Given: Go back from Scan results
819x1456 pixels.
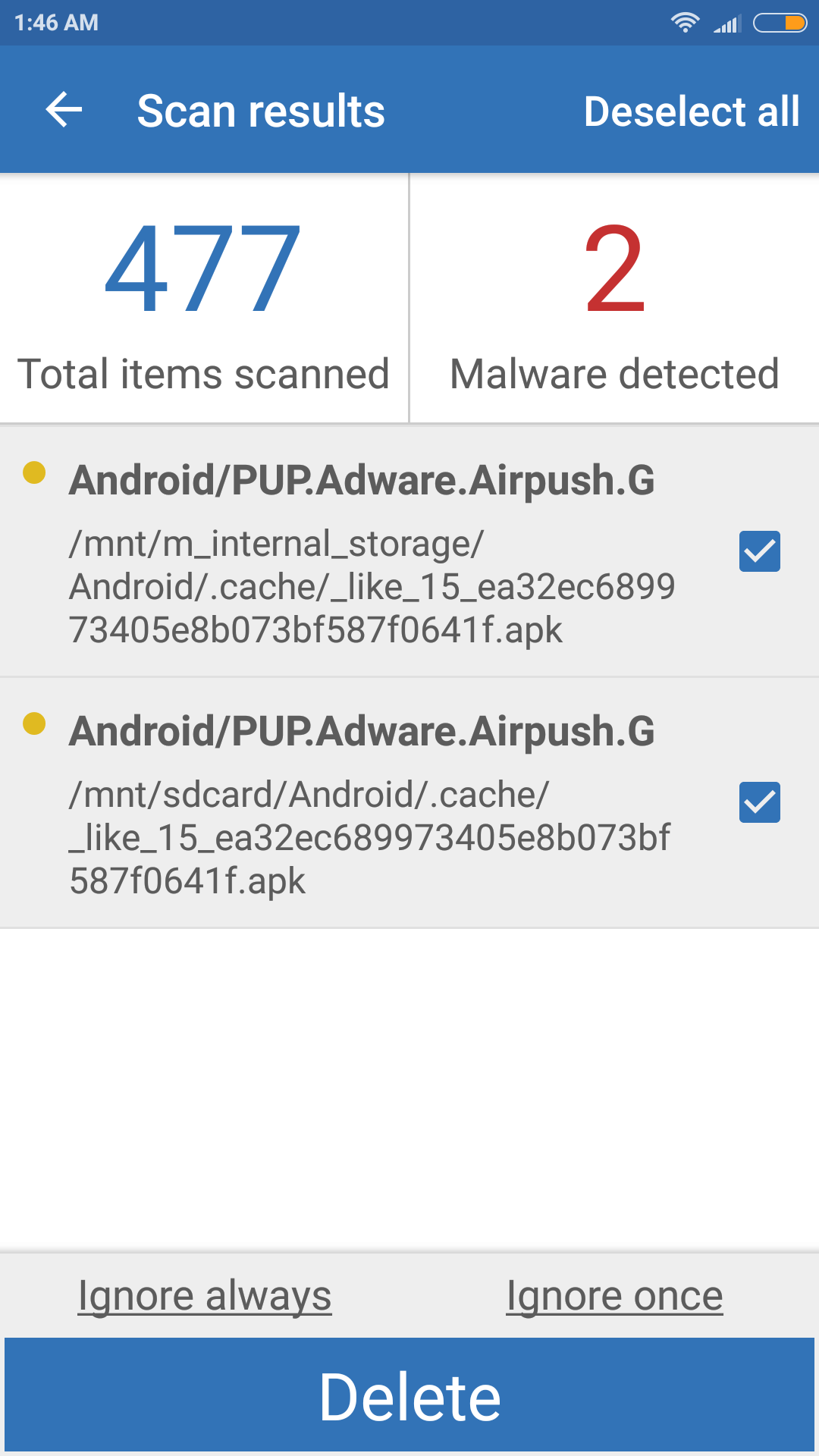Looking at the screenshot, I should tap(64, 110).
